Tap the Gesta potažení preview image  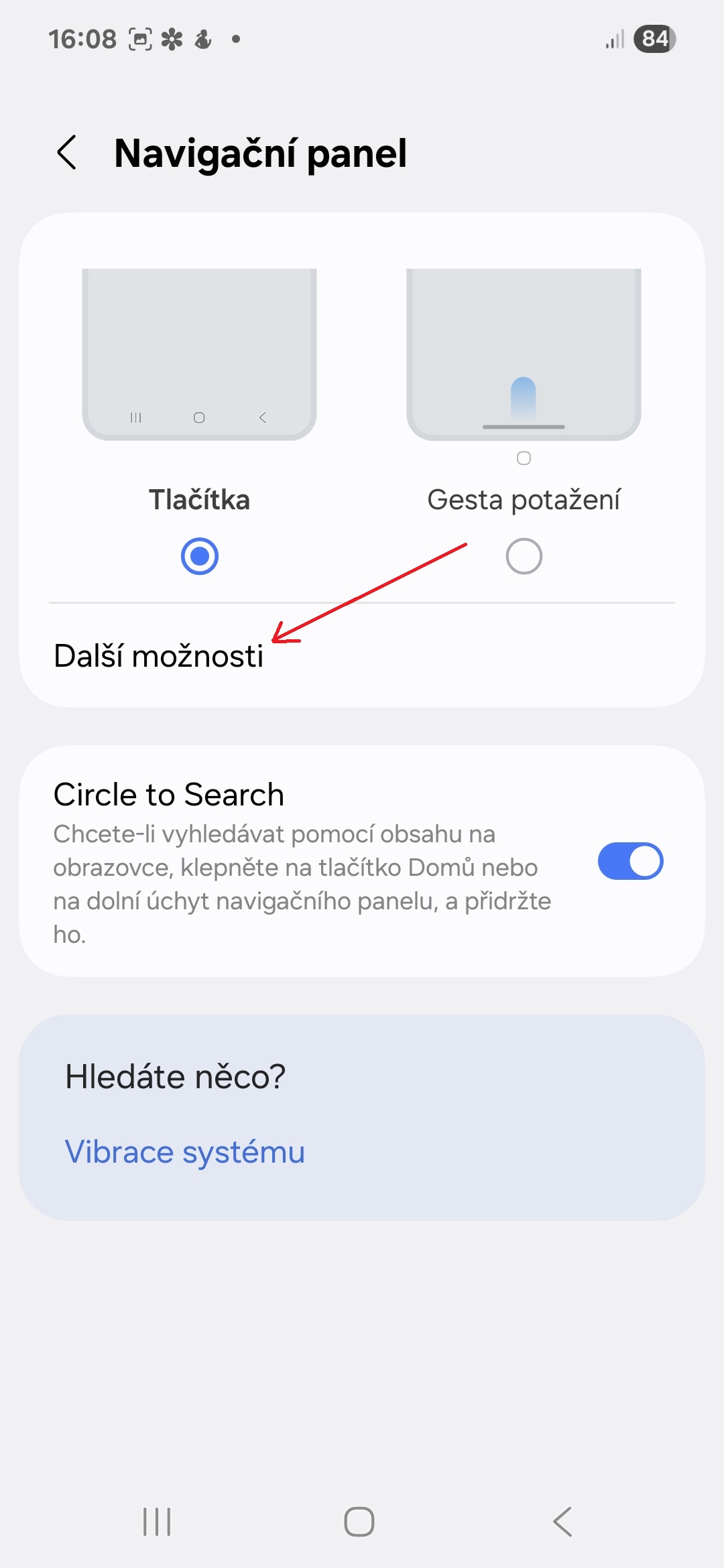524,354
